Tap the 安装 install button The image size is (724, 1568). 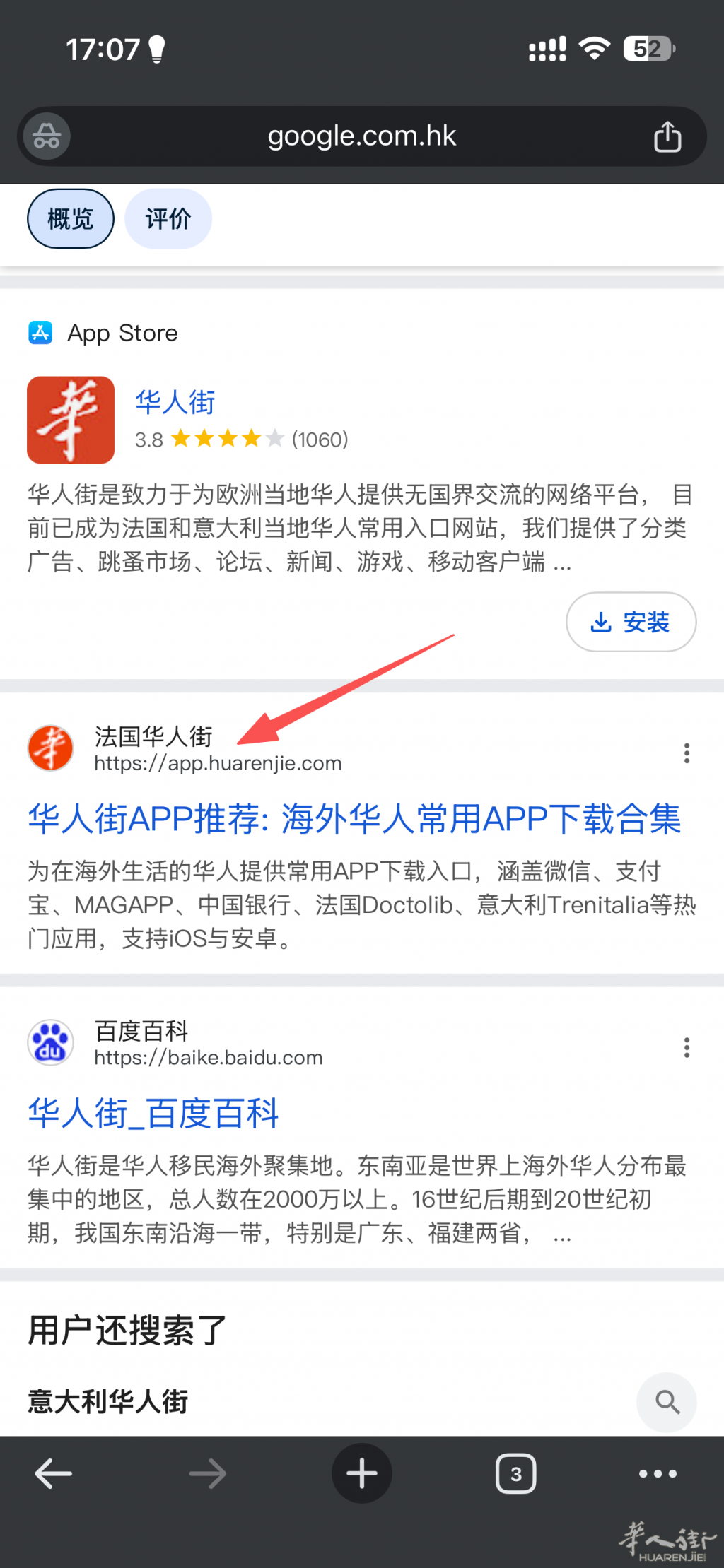pyautogui.click(x=630, y=622)
